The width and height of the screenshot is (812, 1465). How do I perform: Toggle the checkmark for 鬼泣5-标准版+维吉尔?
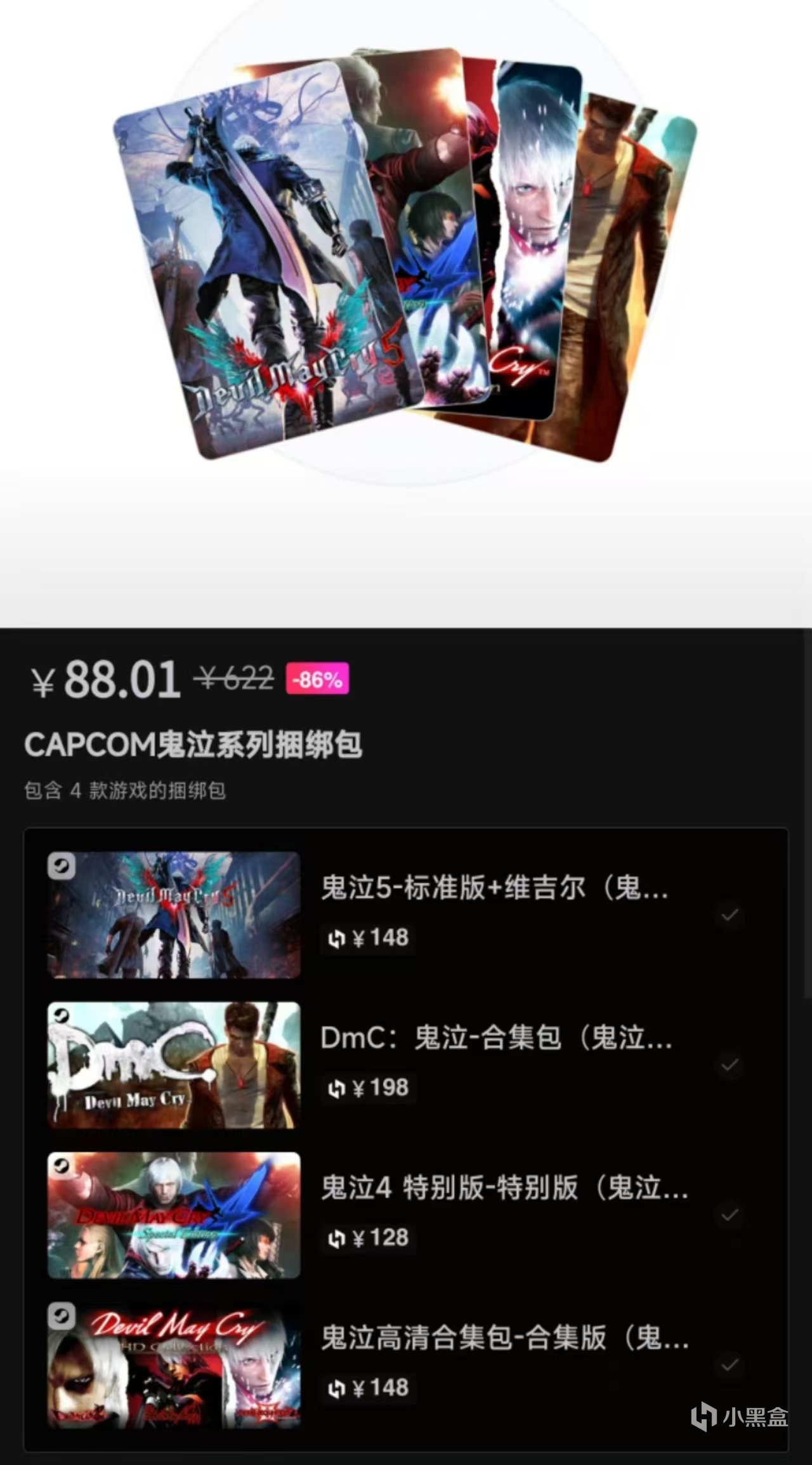pos(730,915)
